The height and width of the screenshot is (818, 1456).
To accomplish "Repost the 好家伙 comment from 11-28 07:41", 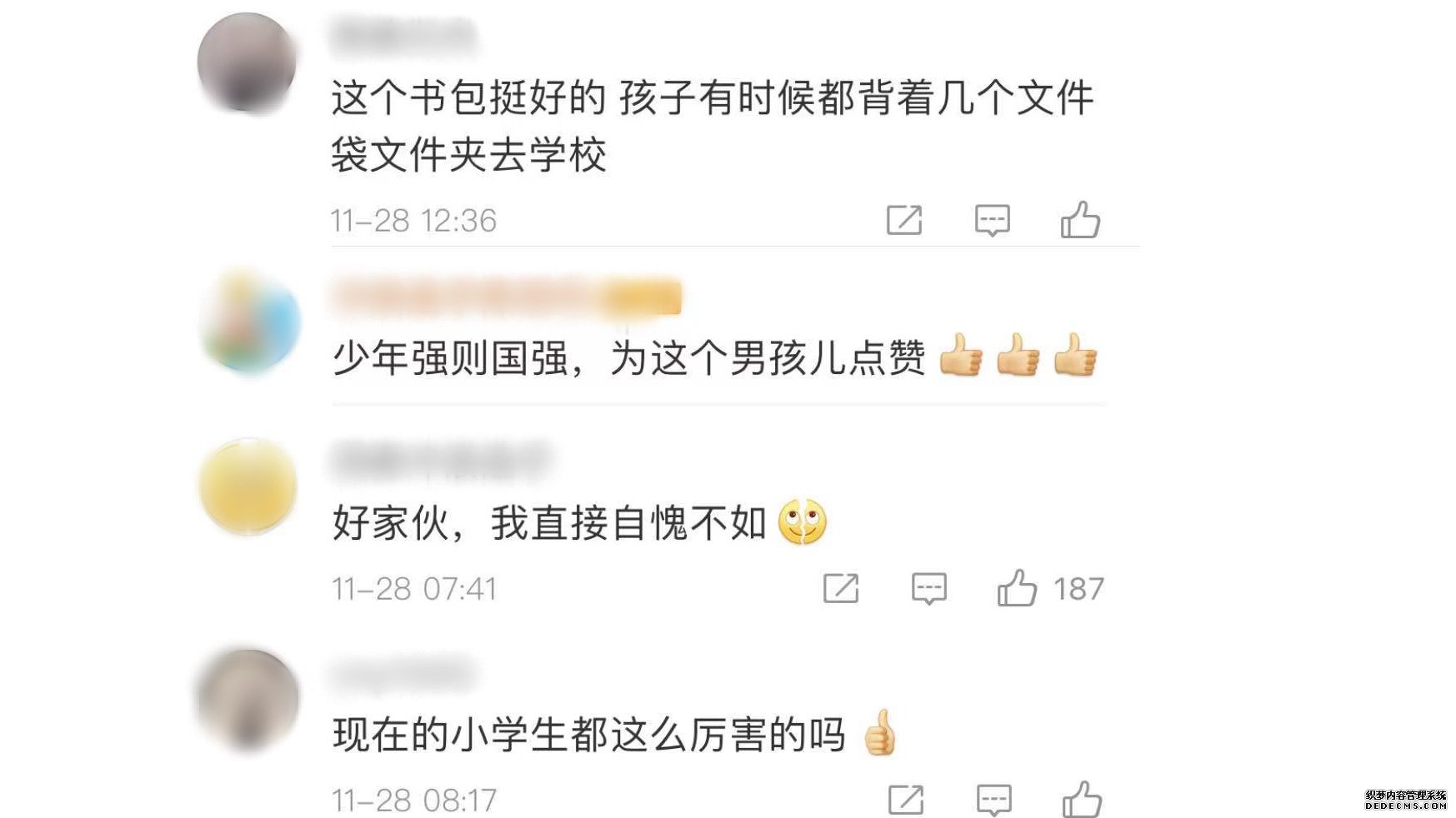I will tap(840, 588).
